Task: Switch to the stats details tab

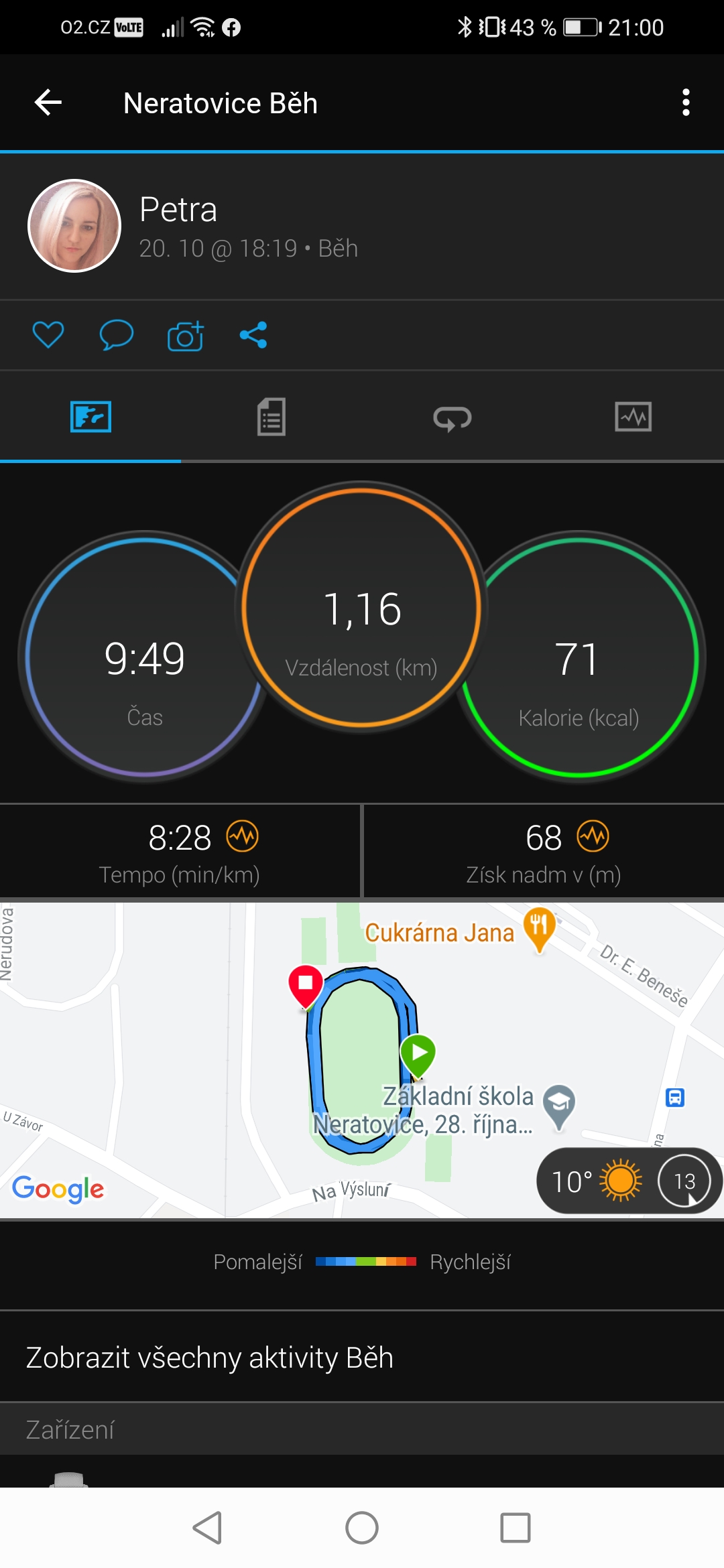Action: 271,417
